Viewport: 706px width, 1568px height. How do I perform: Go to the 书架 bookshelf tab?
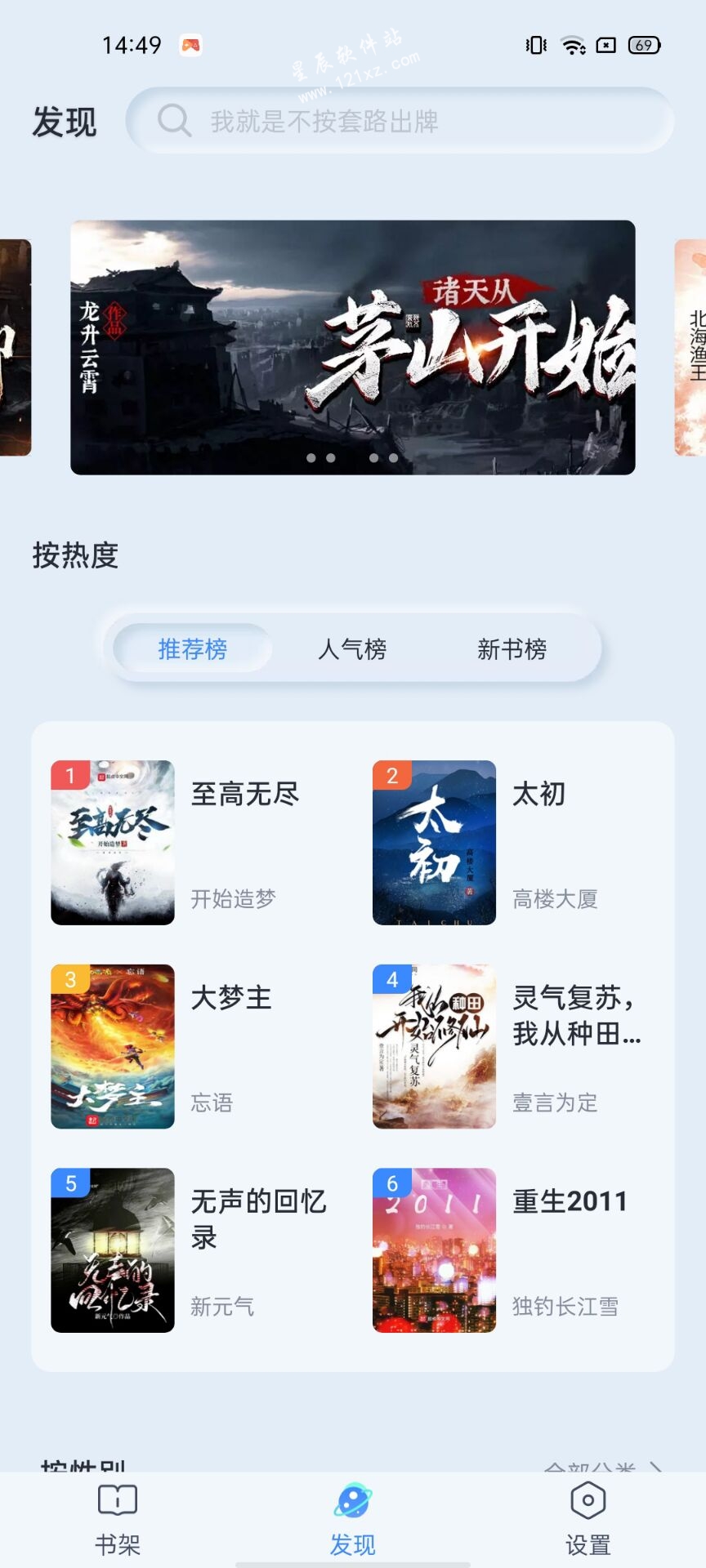[x=118, y=1519]
